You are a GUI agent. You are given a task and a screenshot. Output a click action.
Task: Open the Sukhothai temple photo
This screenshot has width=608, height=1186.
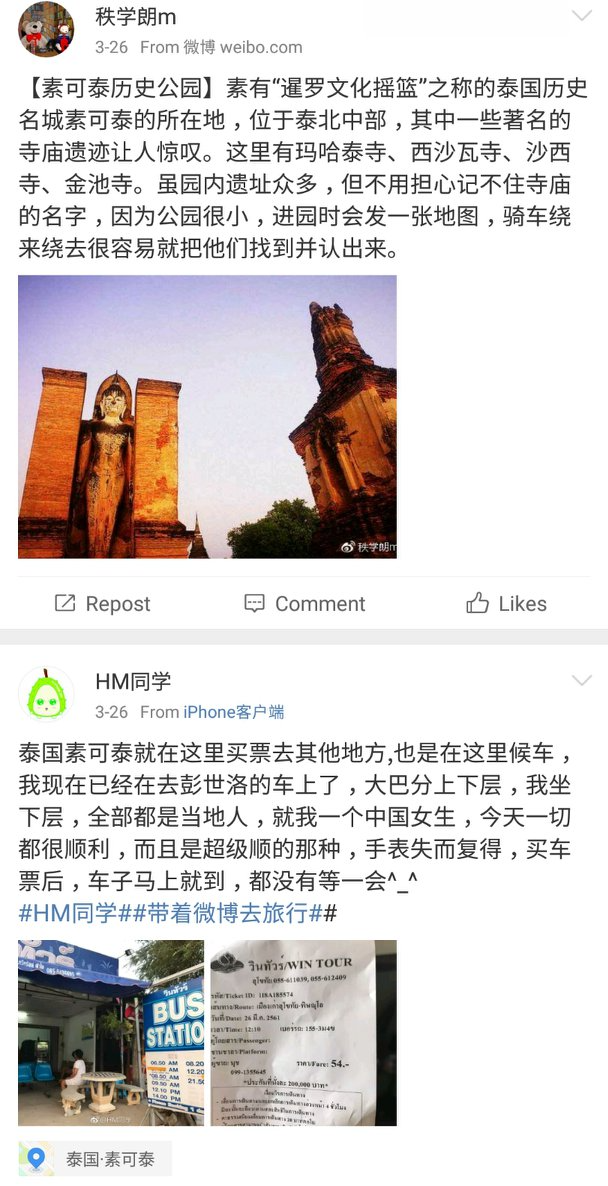click(x=207, y=416)
